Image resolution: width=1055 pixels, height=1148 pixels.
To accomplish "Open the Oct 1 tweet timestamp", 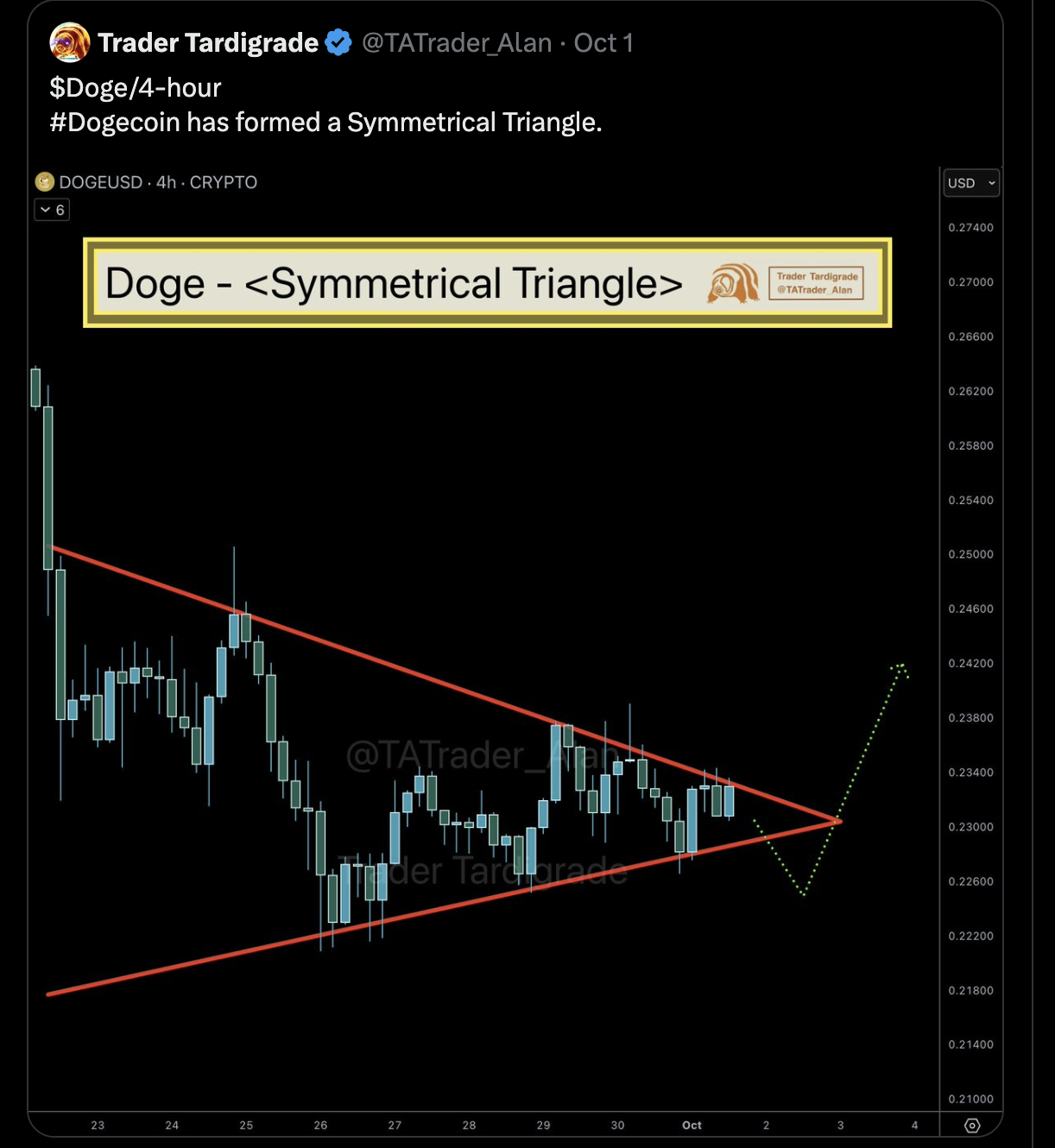I will click(x=603, y=41).
